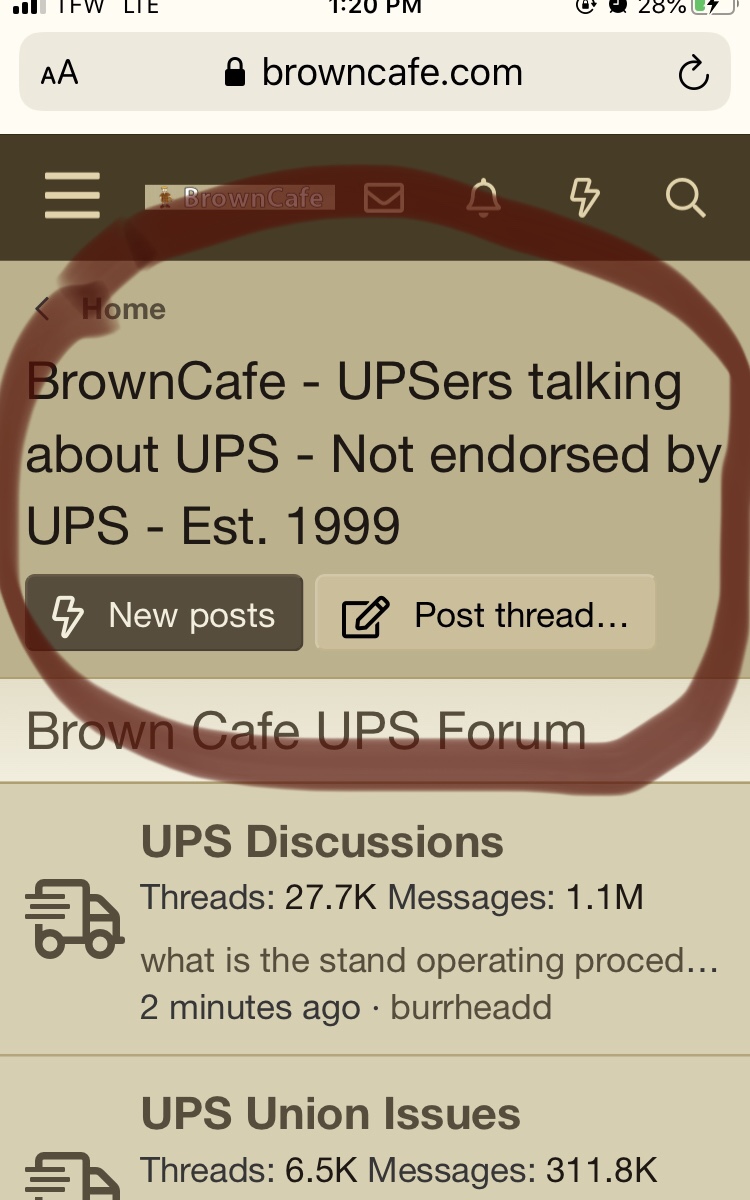View New posts
750x1200 pixels.
(164, 614)
